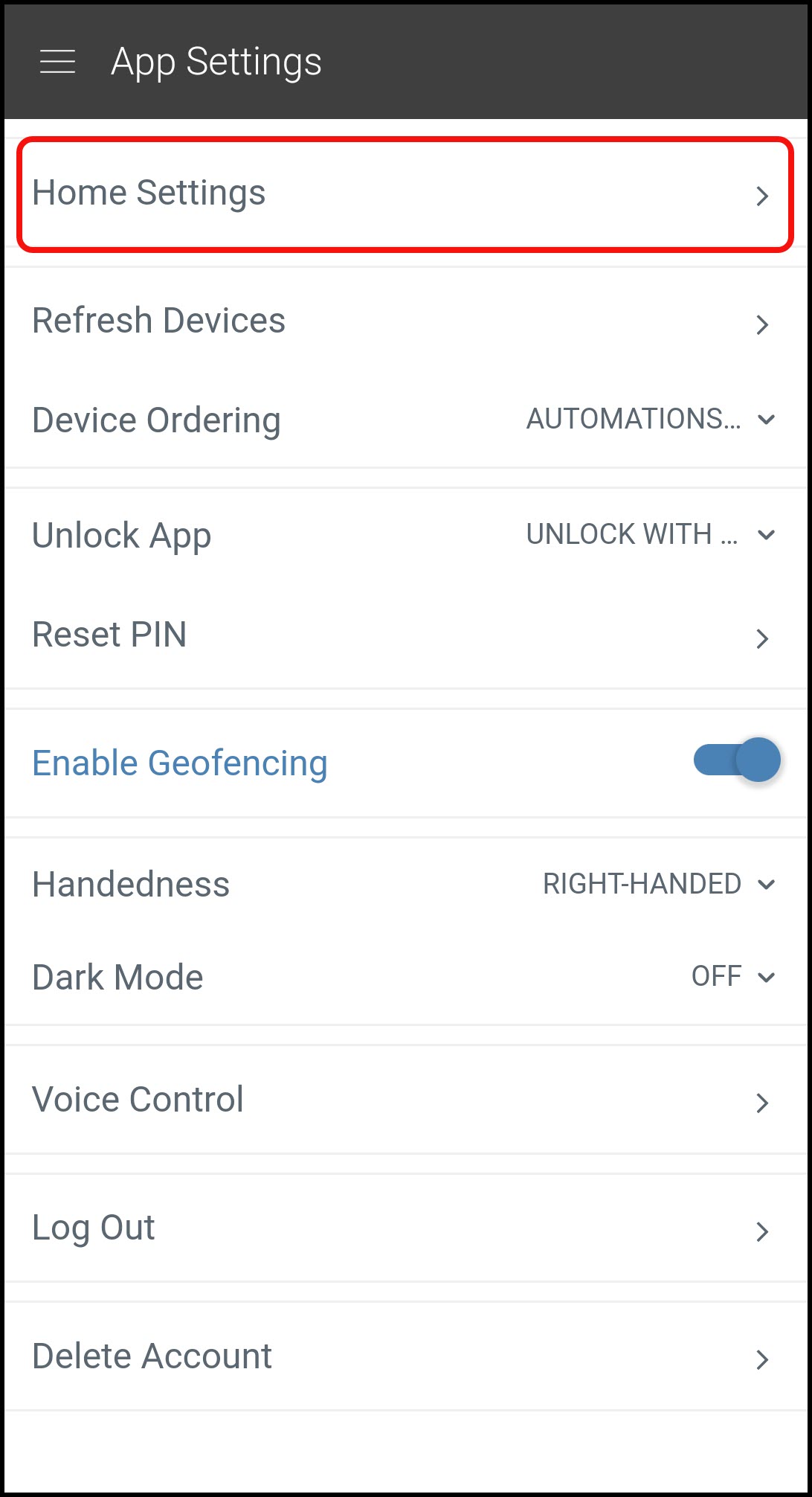Select Log Out
Screen dimensions: 812x1497
pos(405,1229)
